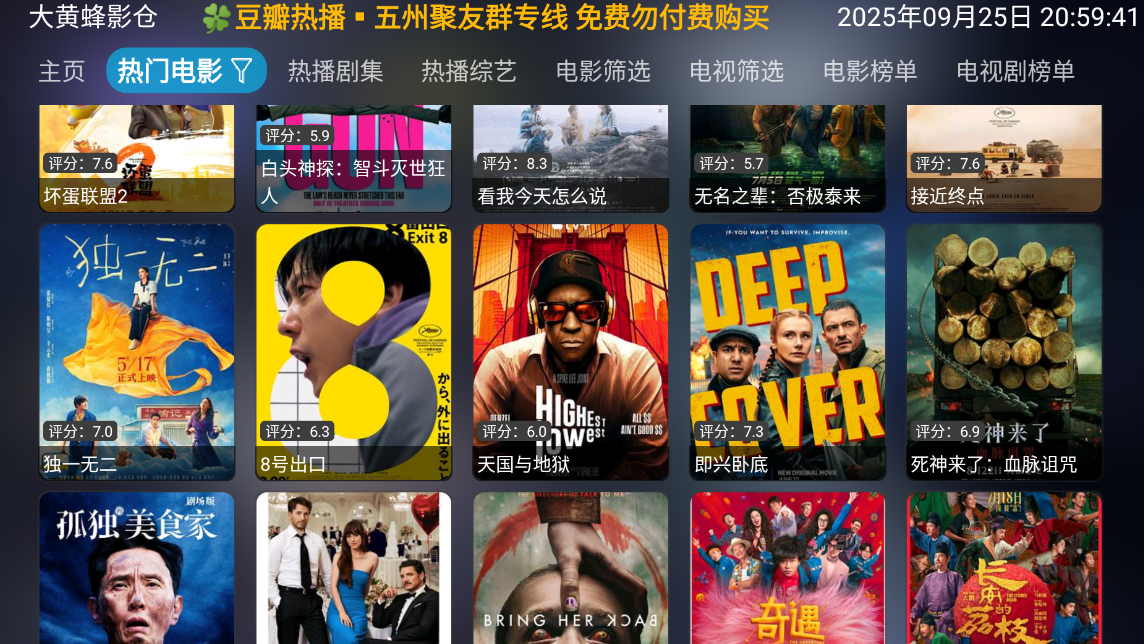Open the movie 独一无二
The image size is (1144, 644).
coord(137,350)
